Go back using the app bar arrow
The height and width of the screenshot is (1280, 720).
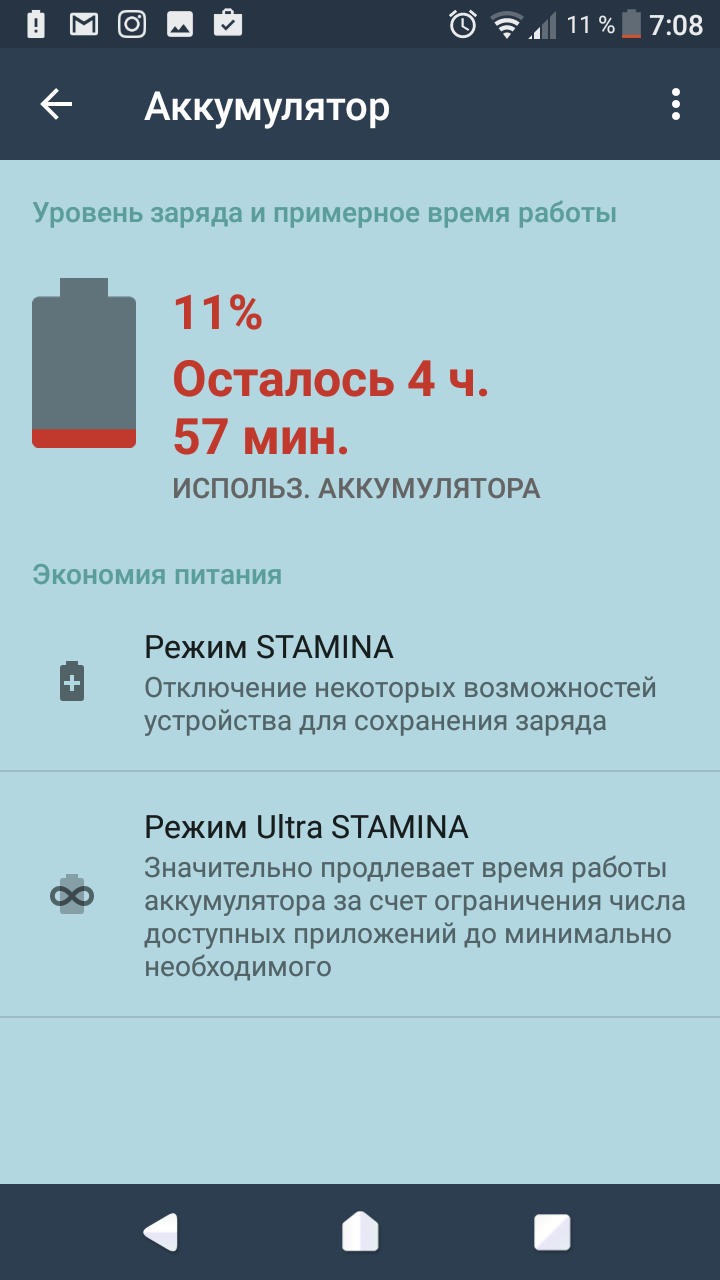(x=56, y=105)
